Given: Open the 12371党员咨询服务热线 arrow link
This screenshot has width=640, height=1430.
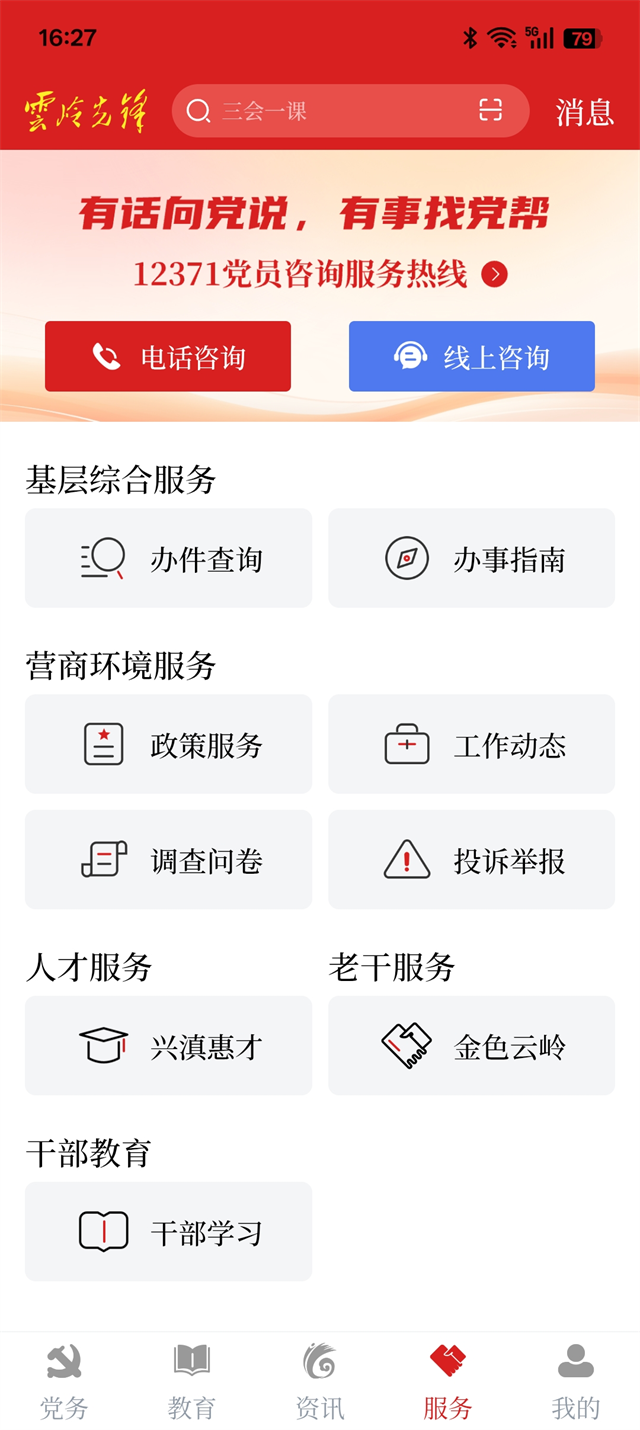Looking at the screenshot, I should pyautogui.click(x=494, y=274).
